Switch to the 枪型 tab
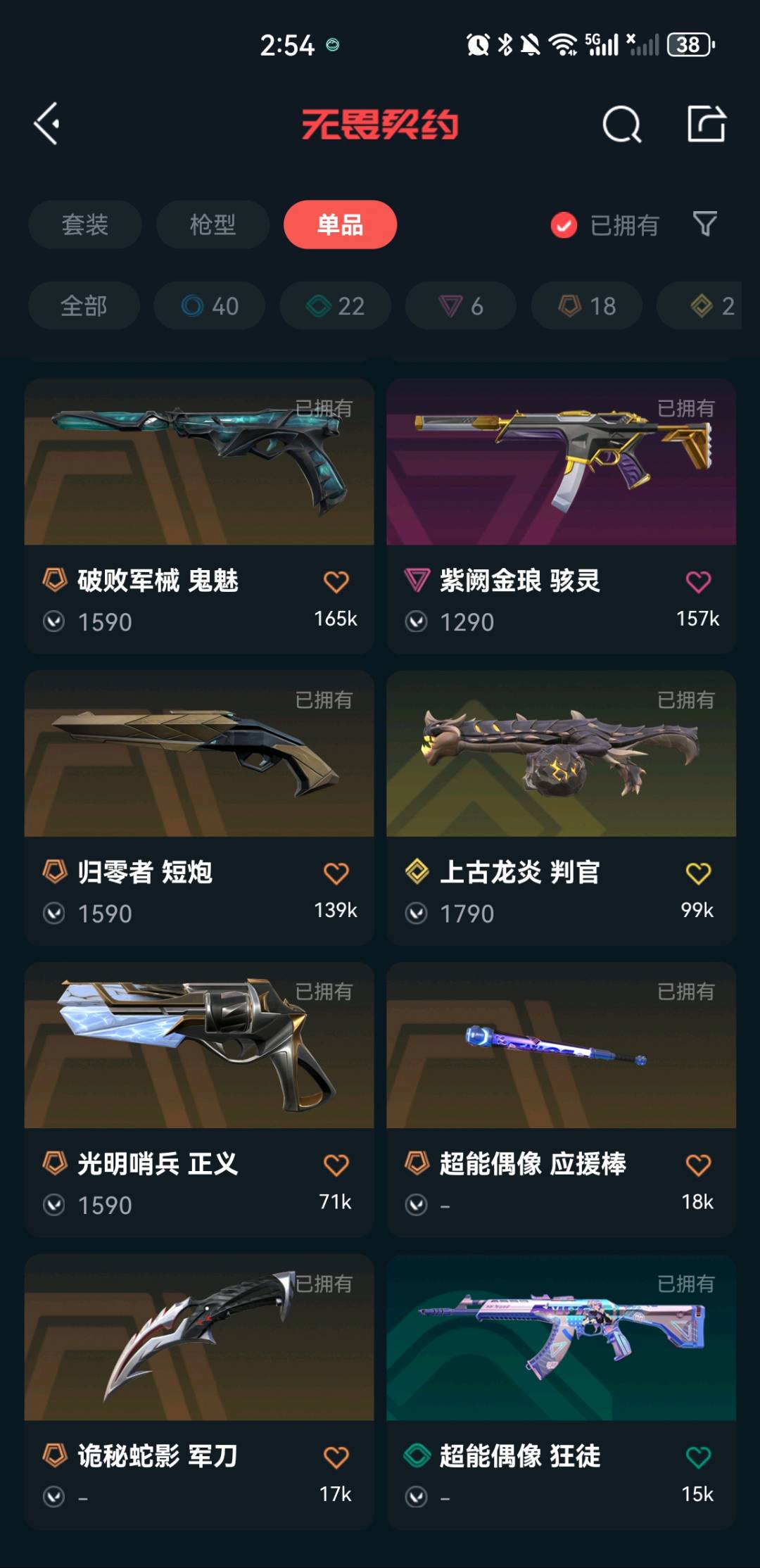The height and width of the screenshot is (1568, 760). (x=213, y=225)
